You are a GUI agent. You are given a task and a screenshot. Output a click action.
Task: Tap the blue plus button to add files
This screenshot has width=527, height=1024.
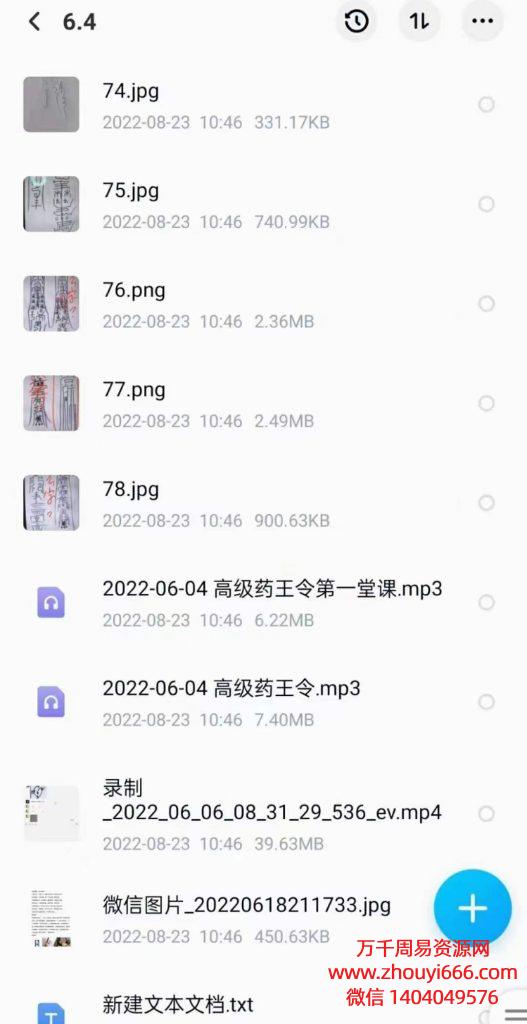point(473,908)
